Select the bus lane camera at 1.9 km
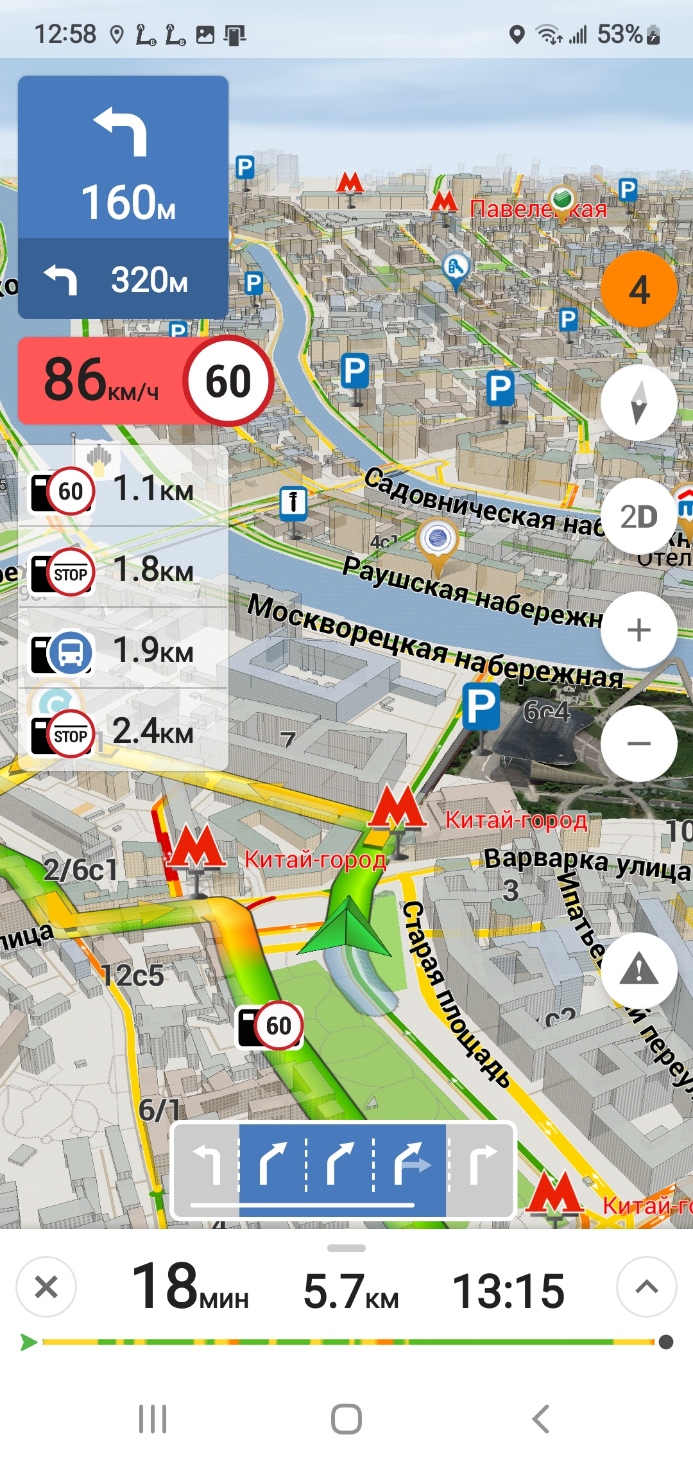The width and height of the screenshot is (693, 1464). 122,652
